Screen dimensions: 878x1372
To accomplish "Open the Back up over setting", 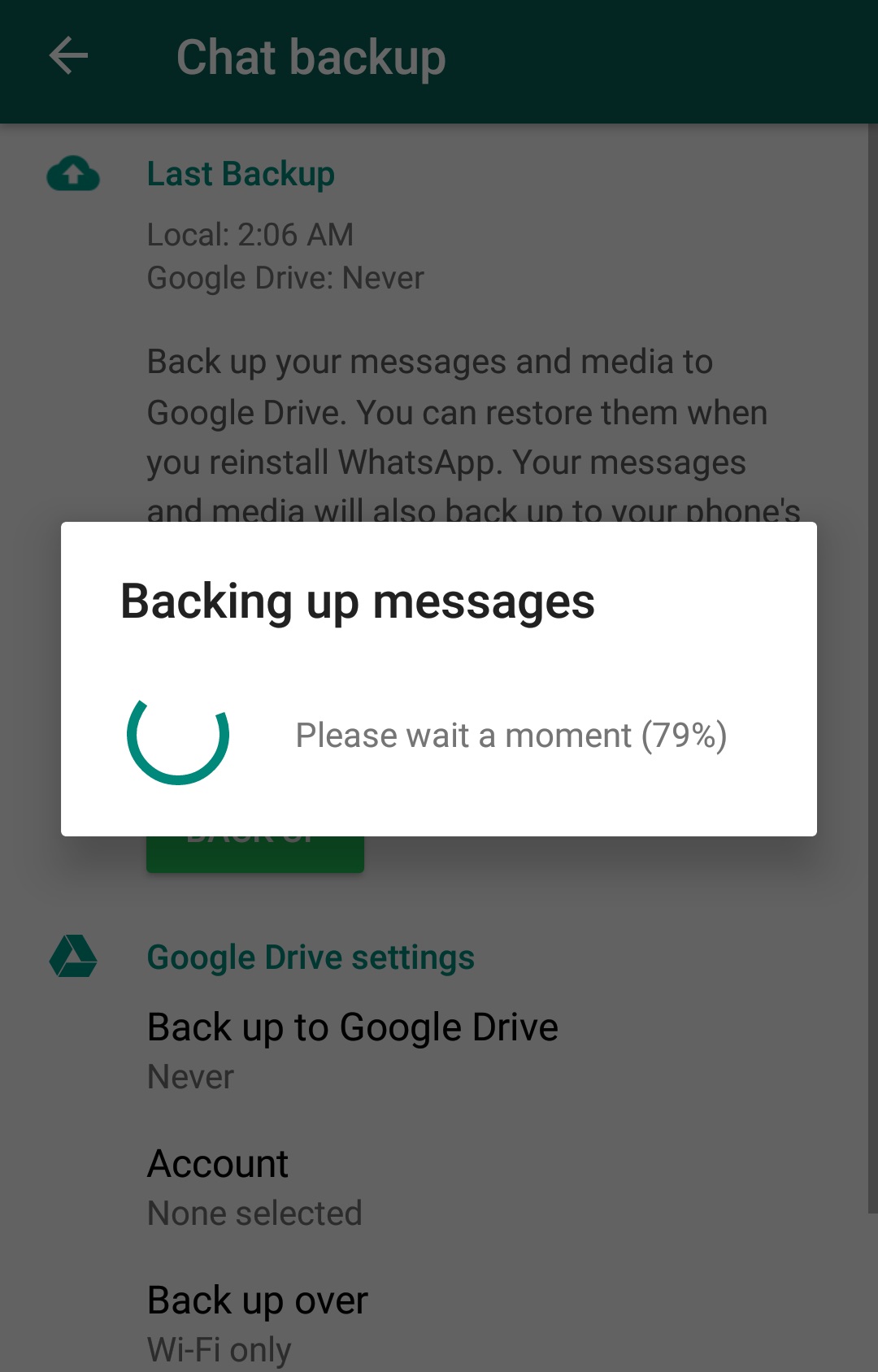I will [257, 1322].
